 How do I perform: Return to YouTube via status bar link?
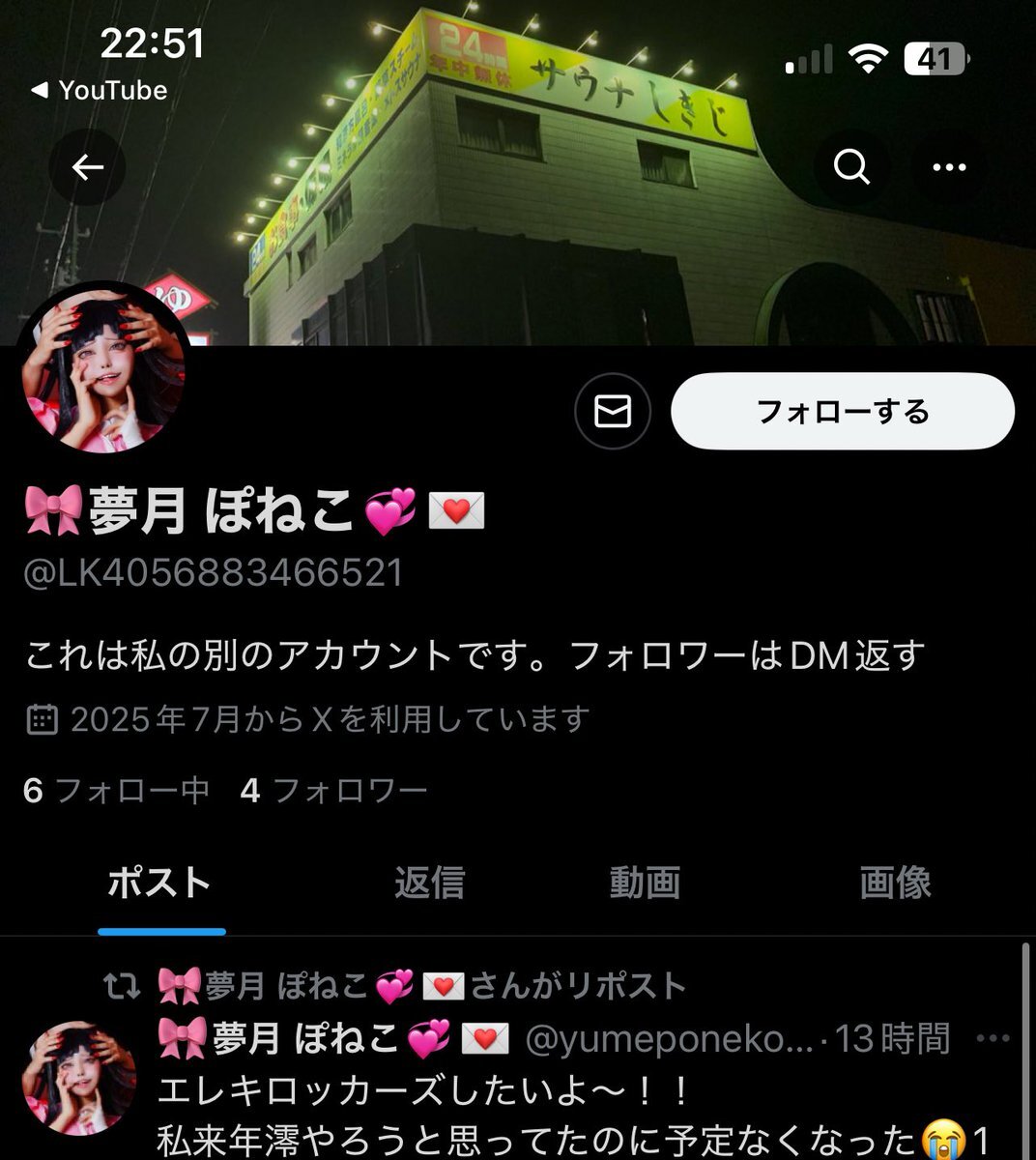point(101,91)
